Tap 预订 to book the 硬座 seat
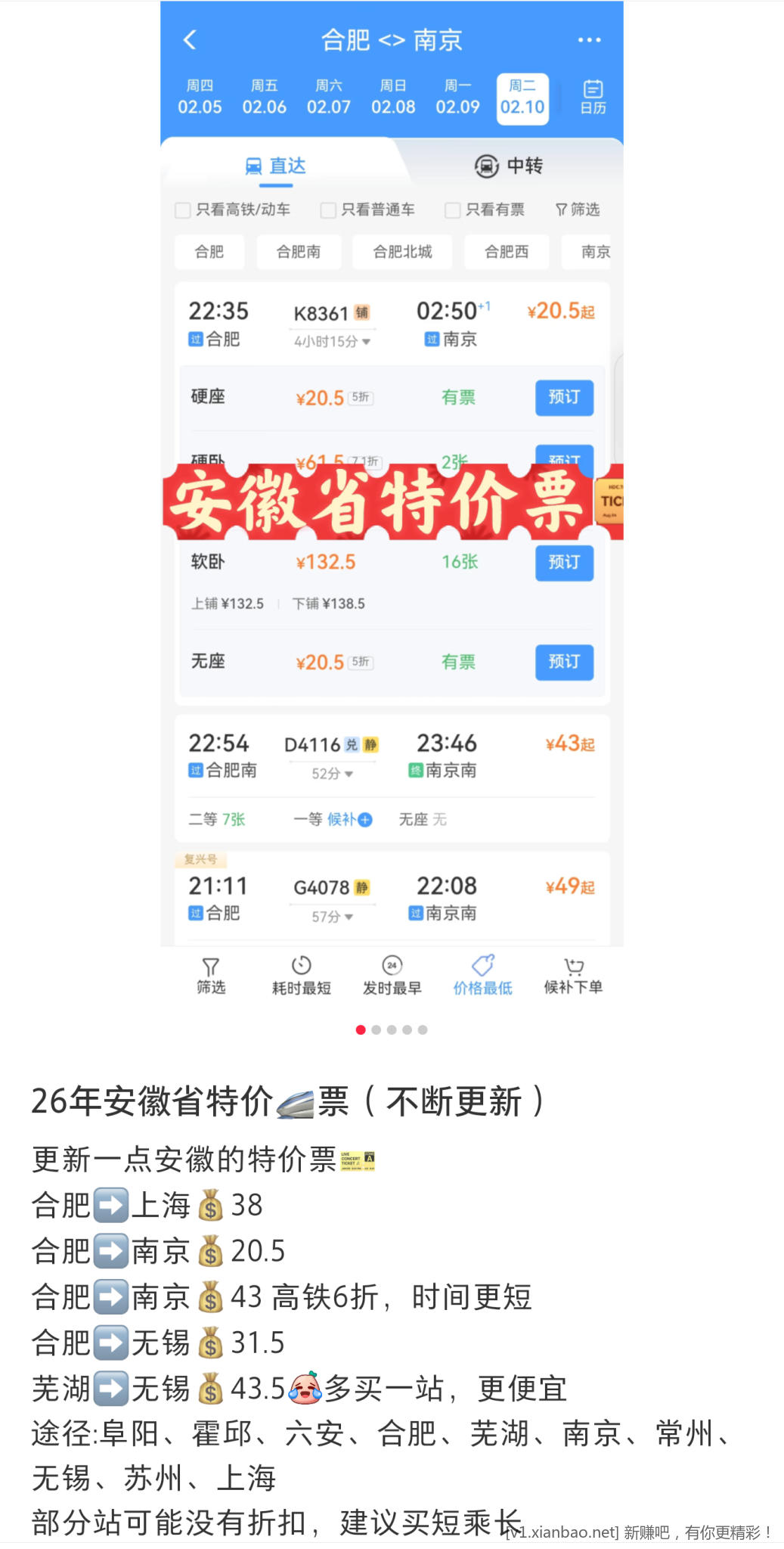Viewport: 784px width, 1549px height. pyautogui.click(x=564, y=398)
